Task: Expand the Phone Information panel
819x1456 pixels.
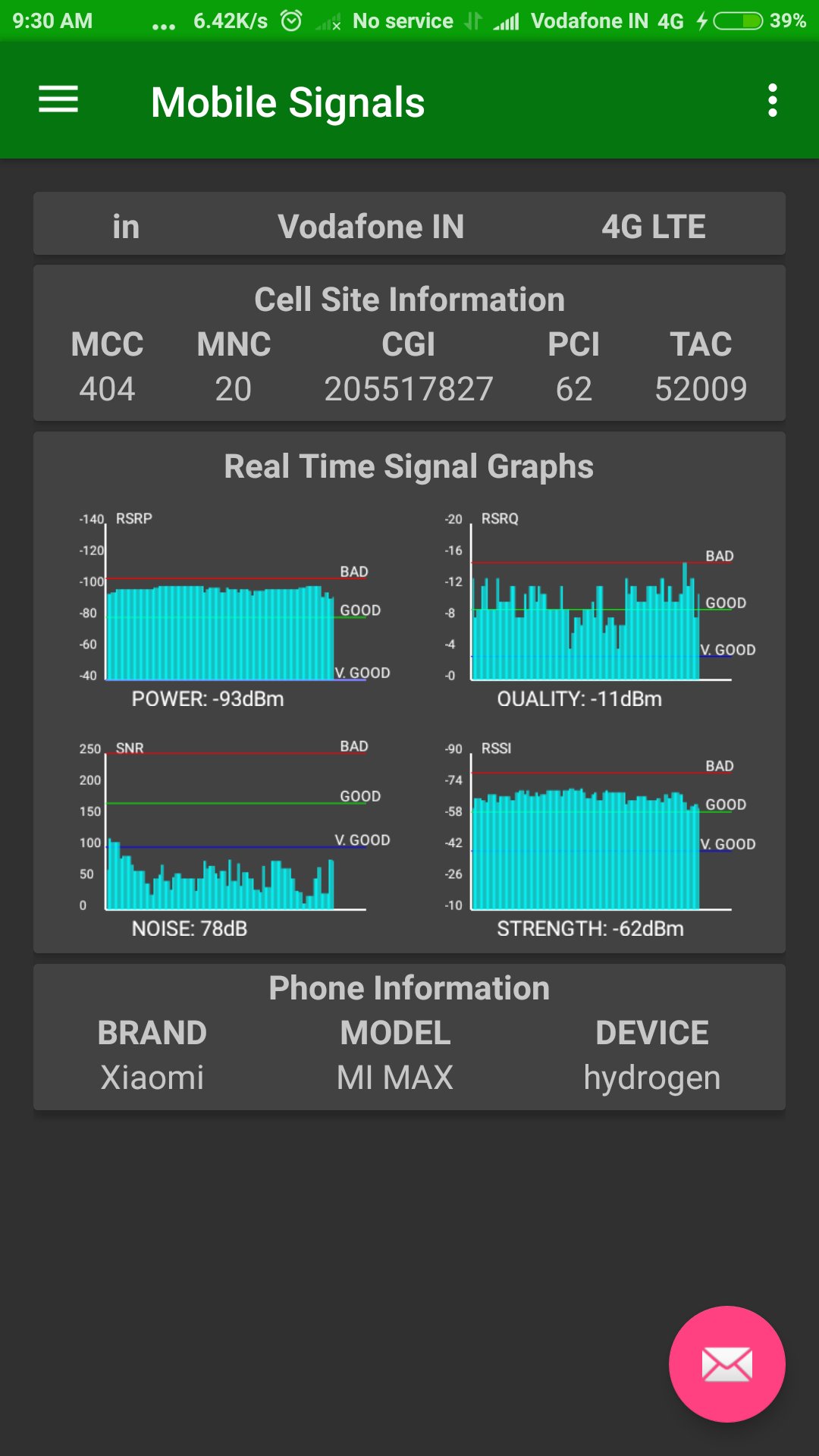Action: (409, 987)
